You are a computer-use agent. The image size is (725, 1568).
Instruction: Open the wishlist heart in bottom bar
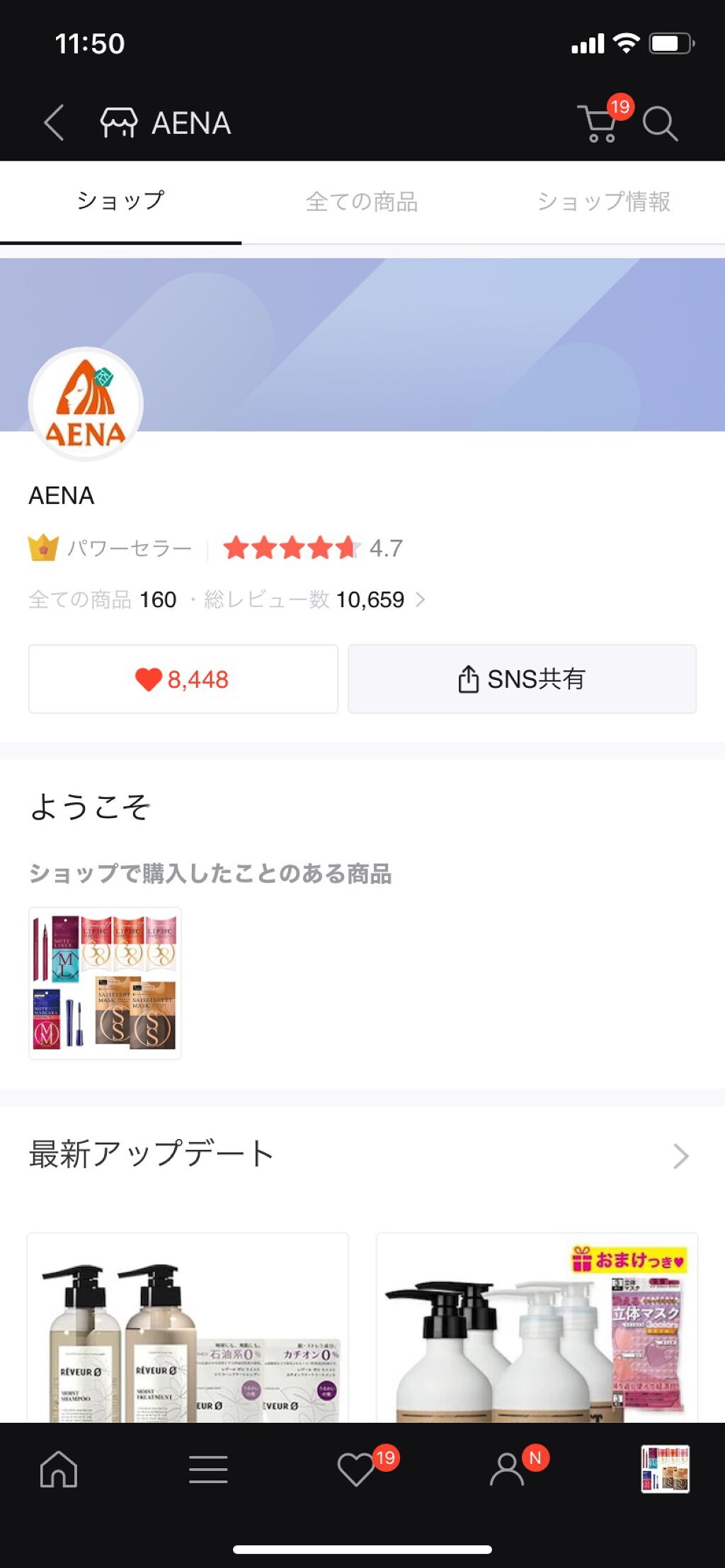[x=356, y=1469]
